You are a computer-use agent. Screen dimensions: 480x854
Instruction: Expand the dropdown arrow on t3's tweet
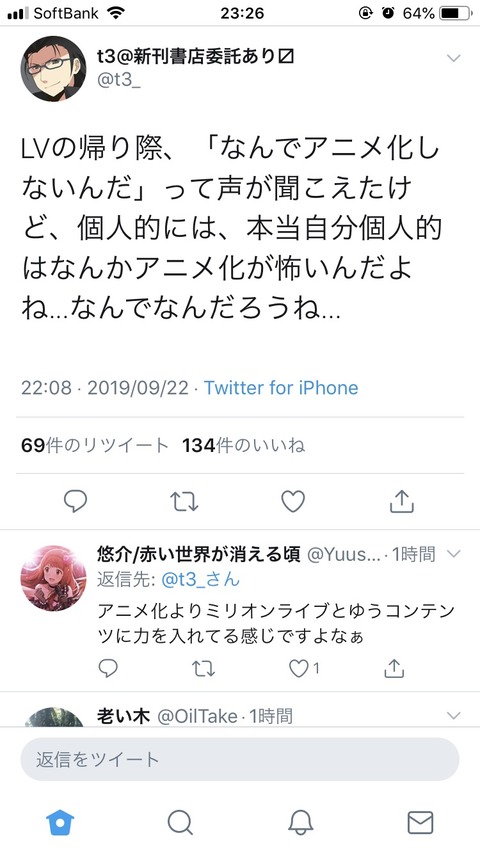click(453, 58)
